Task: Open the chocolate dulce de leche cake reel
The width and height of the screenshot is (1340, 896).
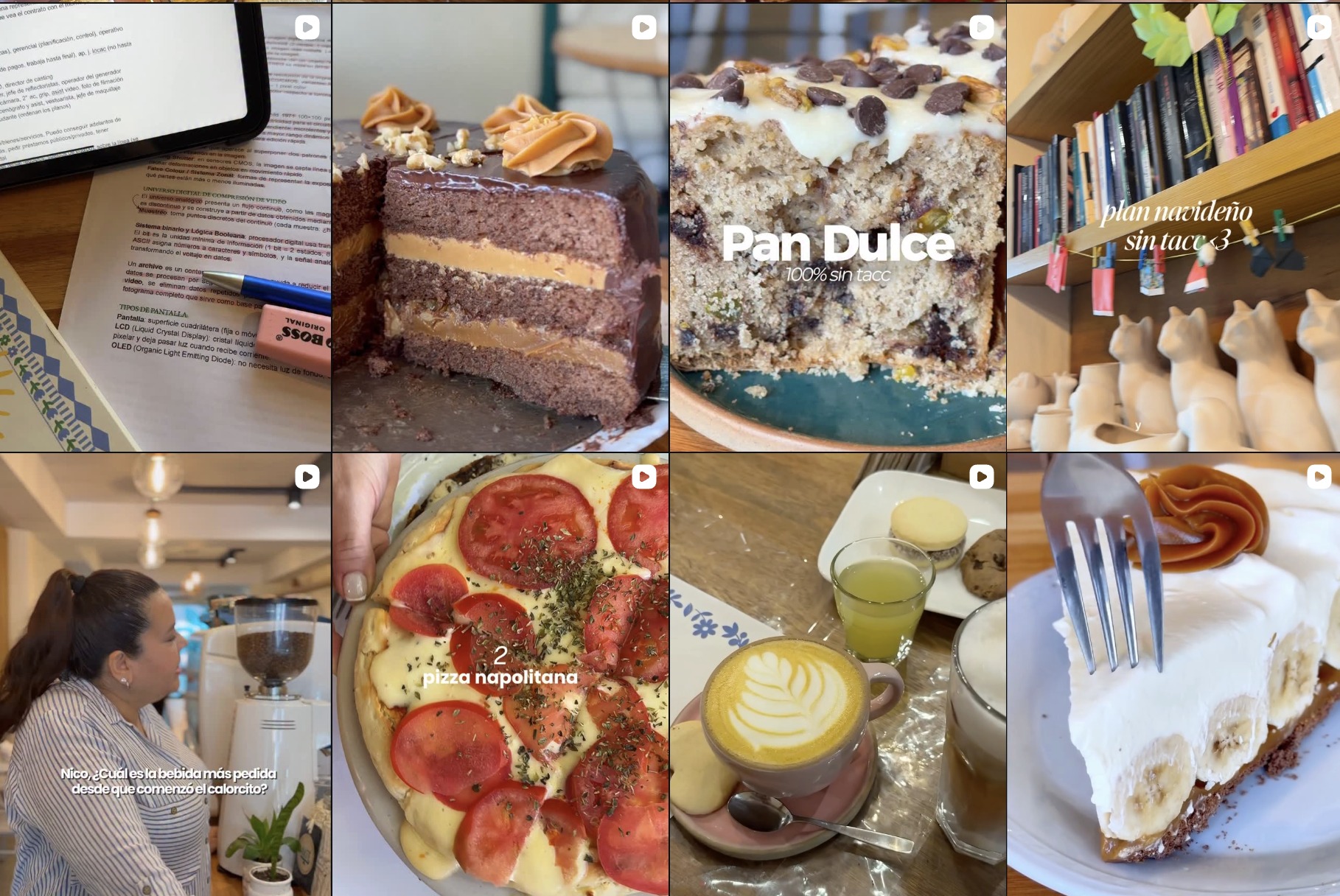Action: coord(500,227)
